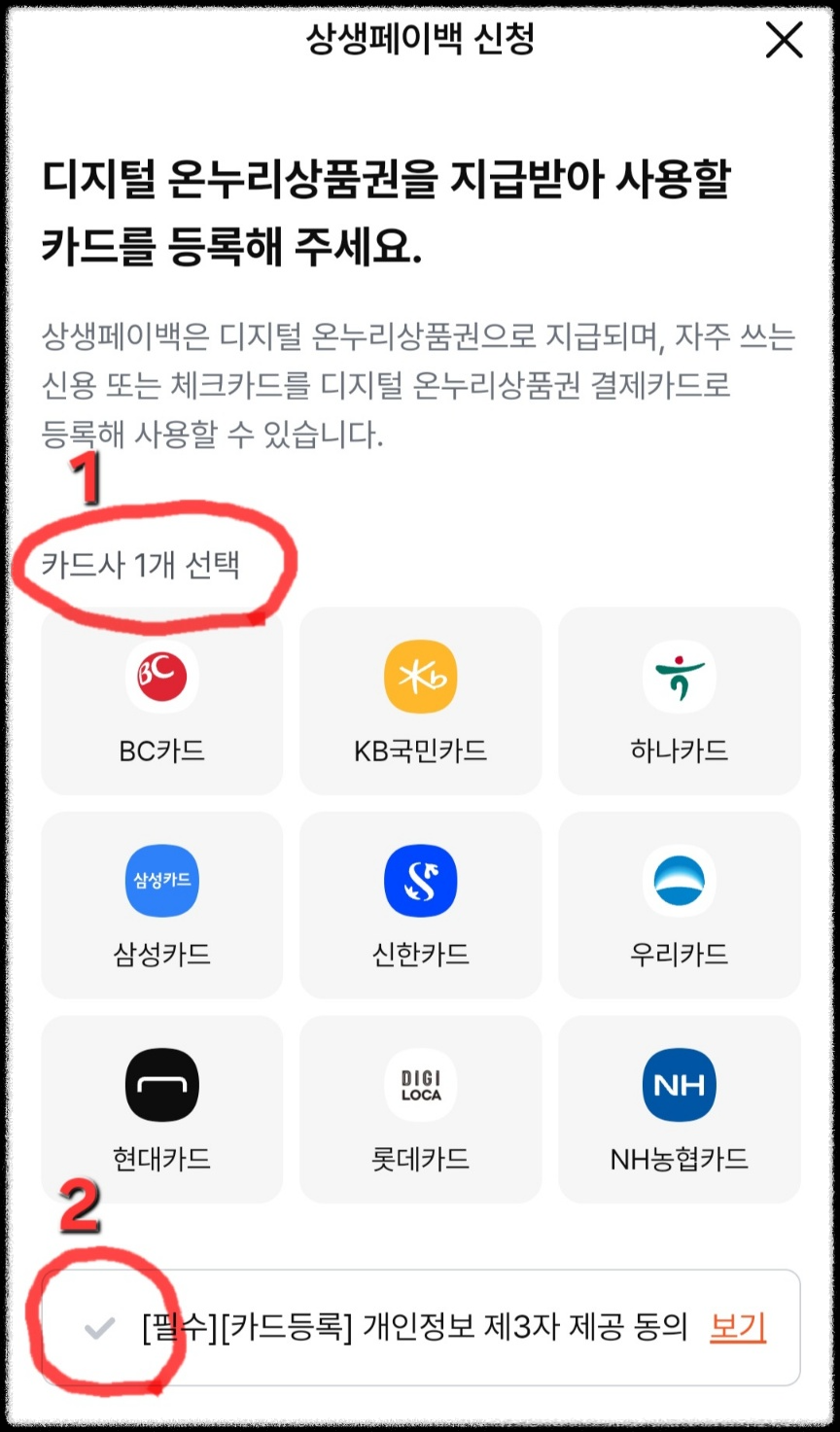This screenshot has height=1432, width=840.
Task: Select the BC카드 card tile
Action: pyautogui.click(x=161, y=700)
